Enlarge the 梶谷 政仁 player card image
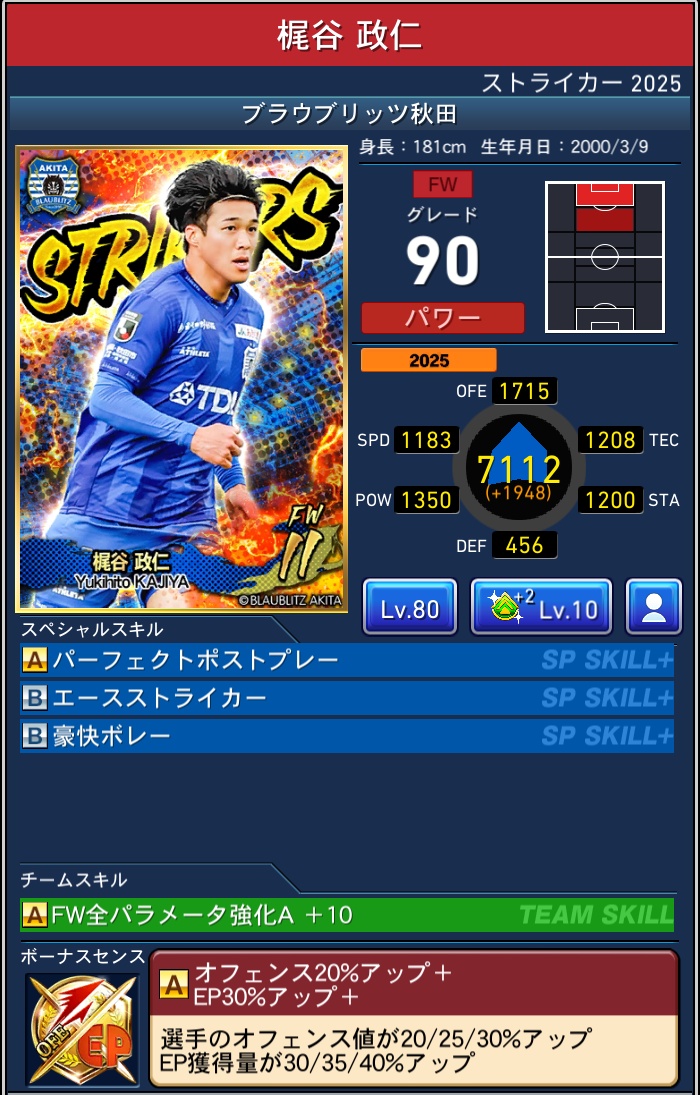The width and height of the screenshot is (700, 1095). tap(182, 380)
